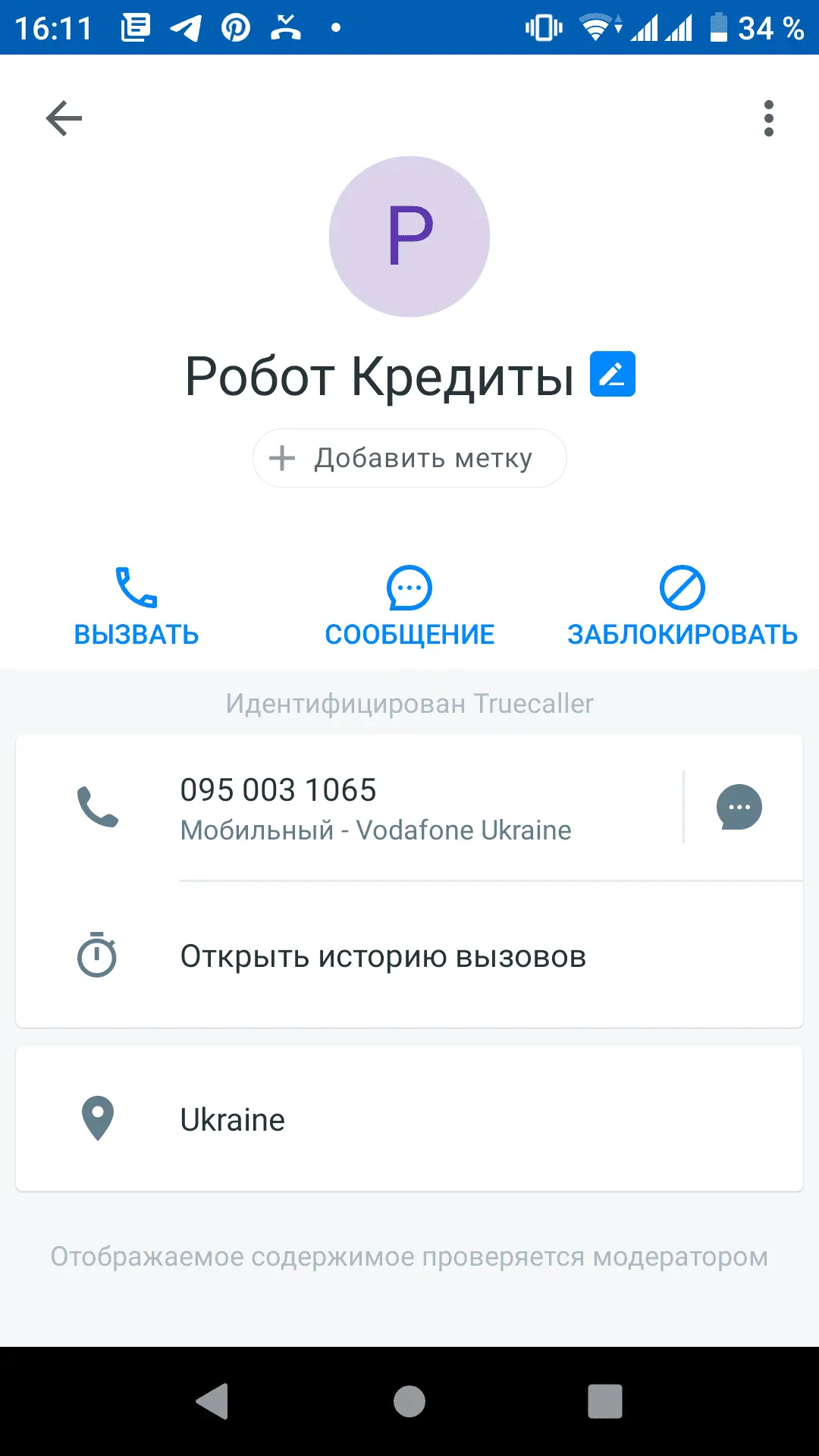Viewport: 819px width, 1456px height.
Task: Tap the Добавить метку chip
Action: pos(409,458)
